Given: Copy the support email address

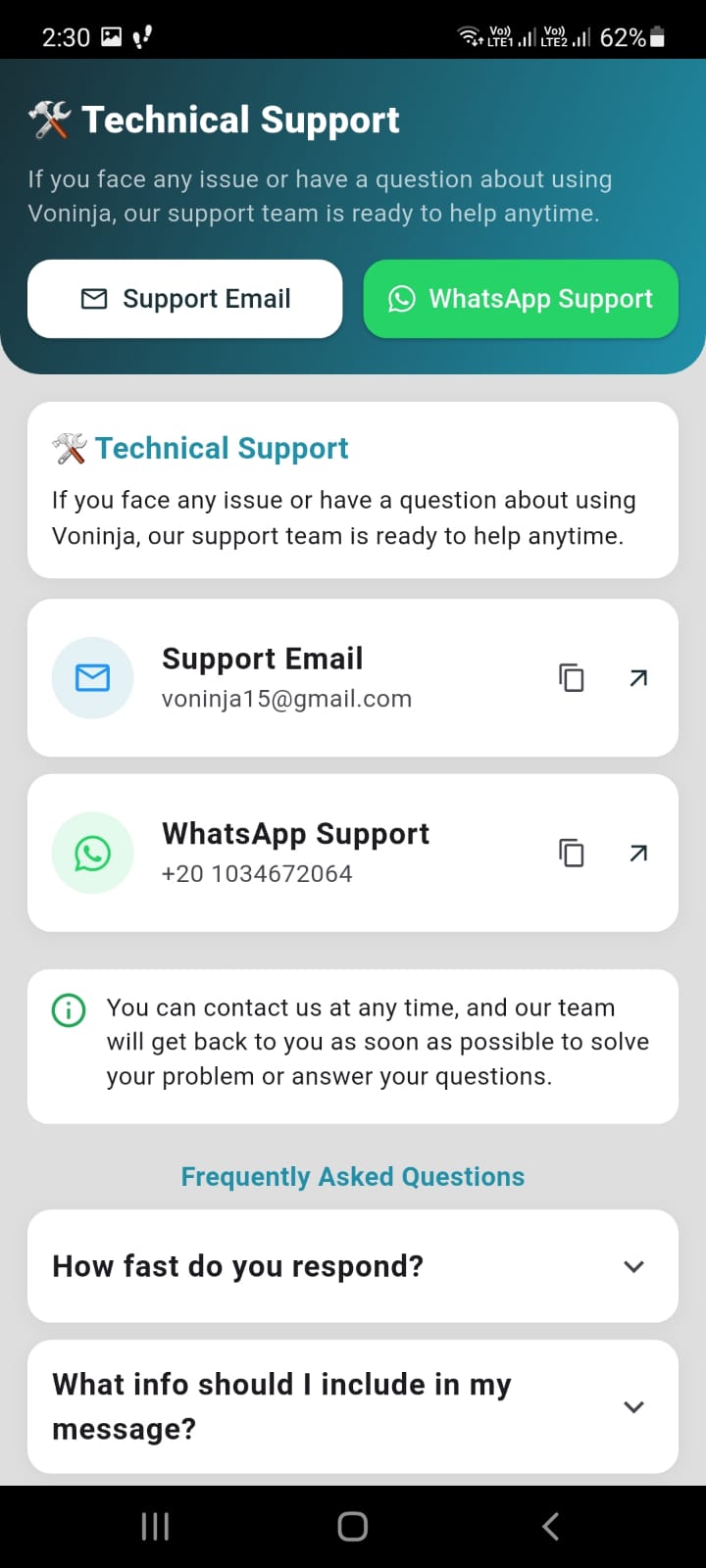Looking at the screenshot, I should (572, 677).
